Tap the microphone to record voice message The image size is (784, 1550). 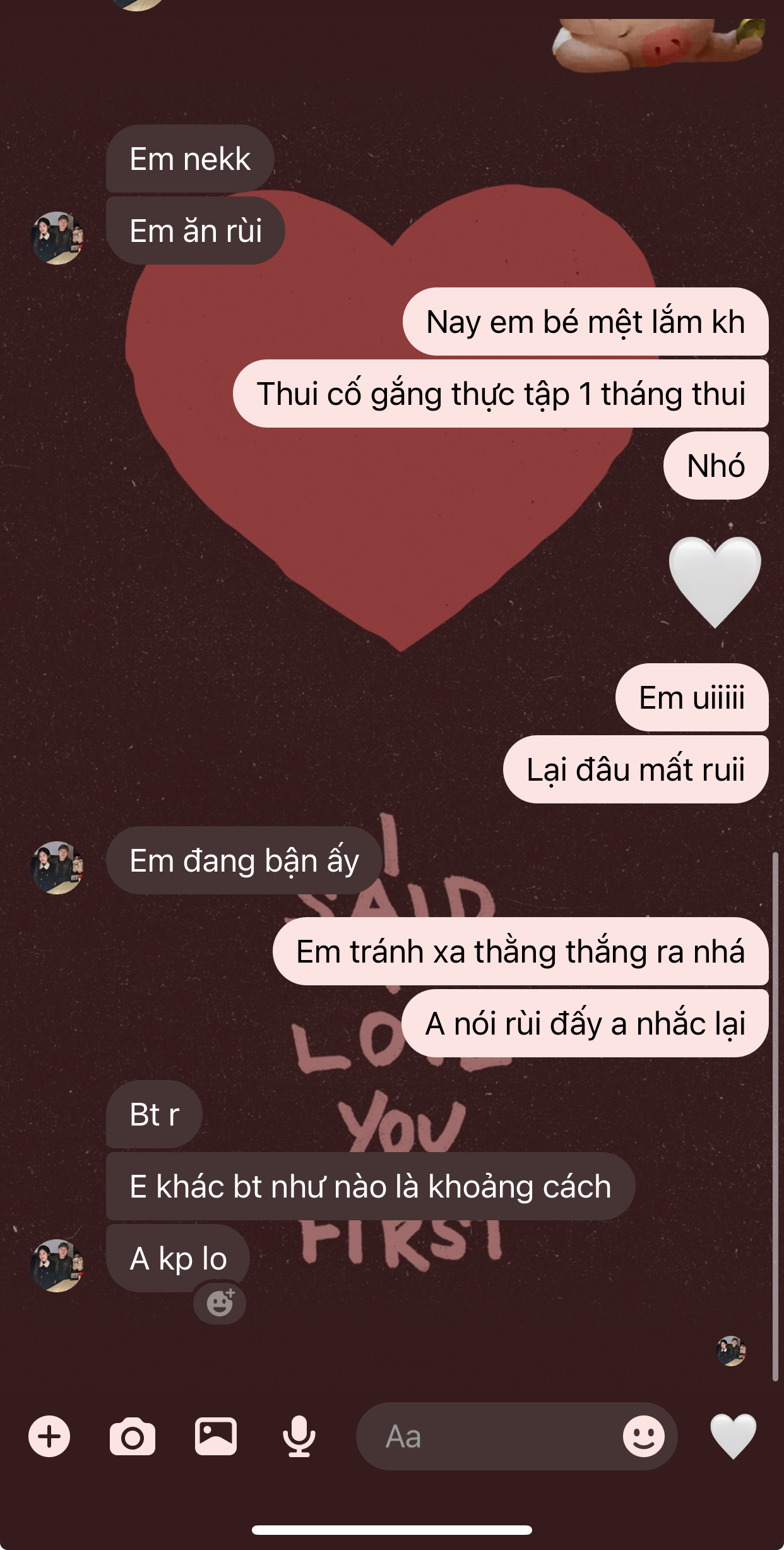pyautogui.click(x=299, y=1436)
